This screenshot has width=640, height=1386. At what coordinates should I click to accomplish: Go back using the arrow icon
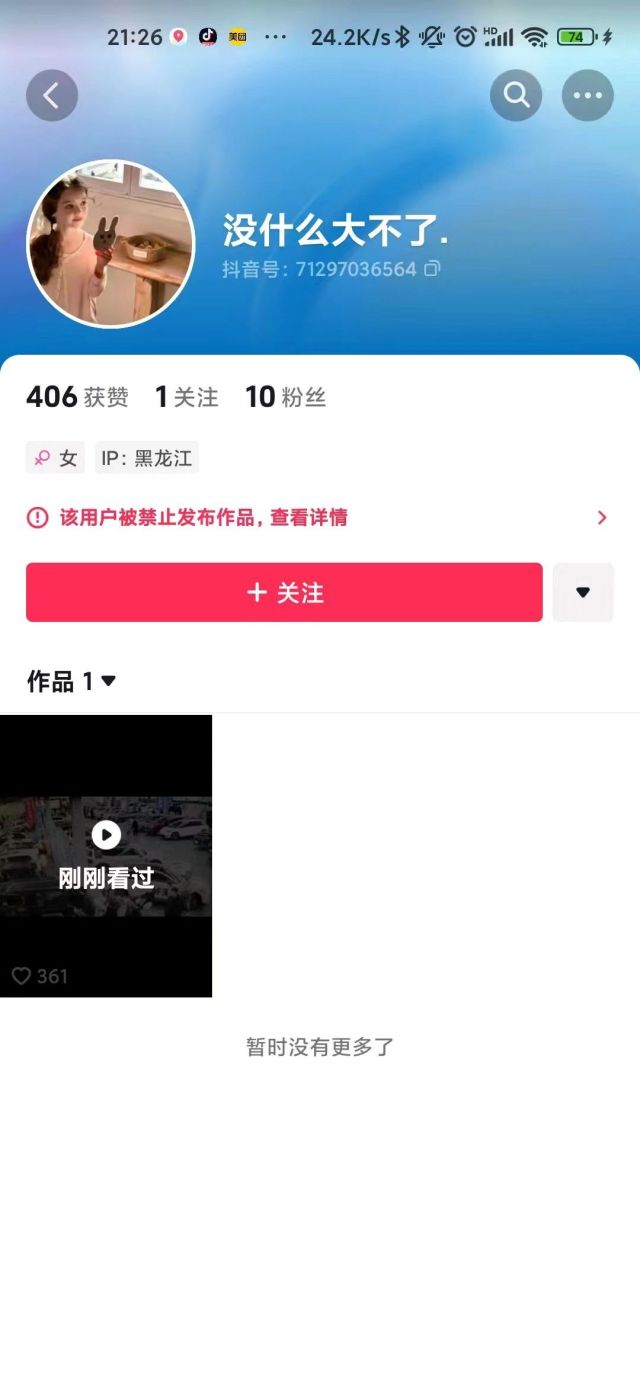52,96
